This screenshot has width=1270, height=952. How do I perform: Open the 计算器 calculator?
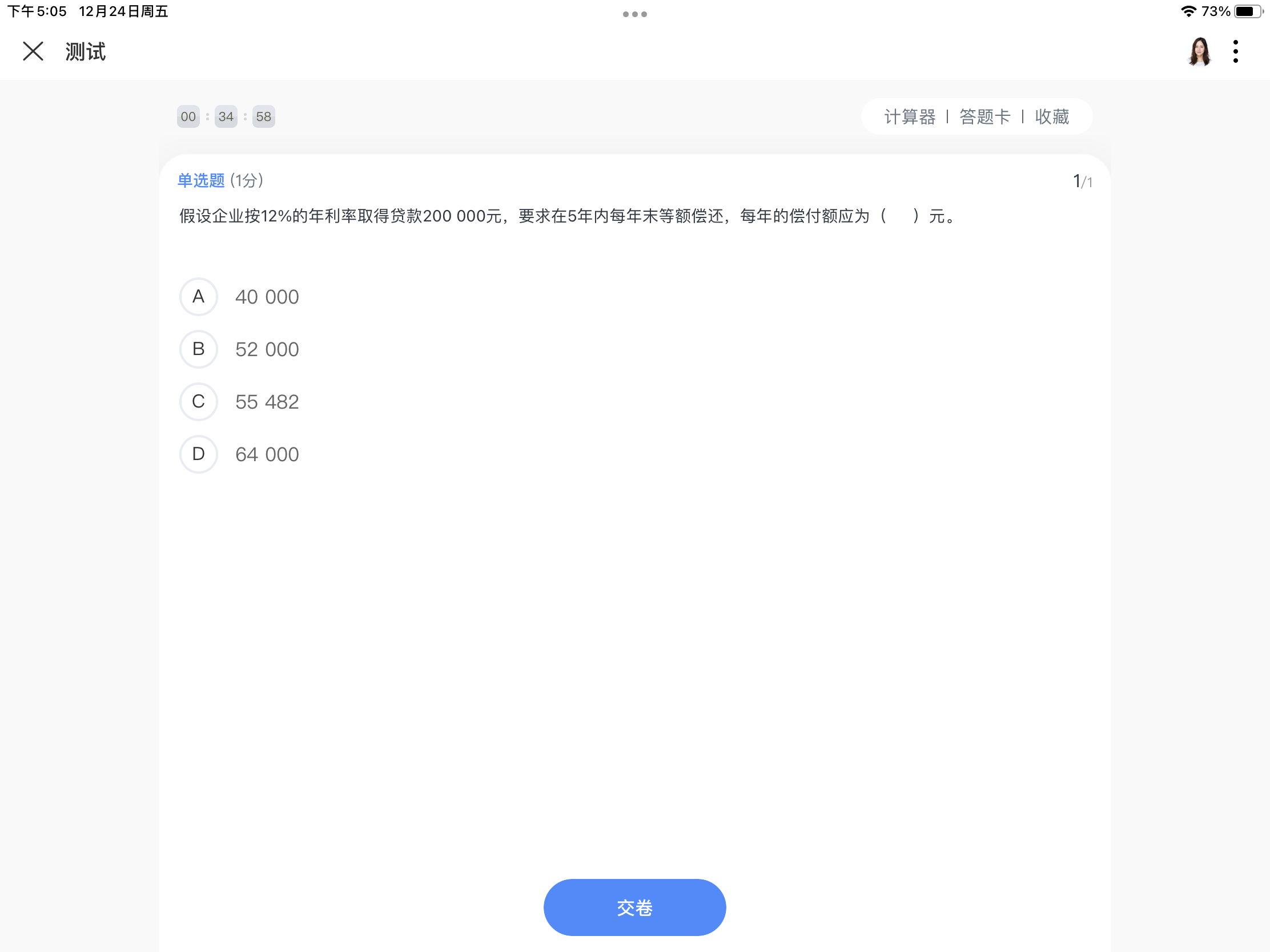pos(910,116)
